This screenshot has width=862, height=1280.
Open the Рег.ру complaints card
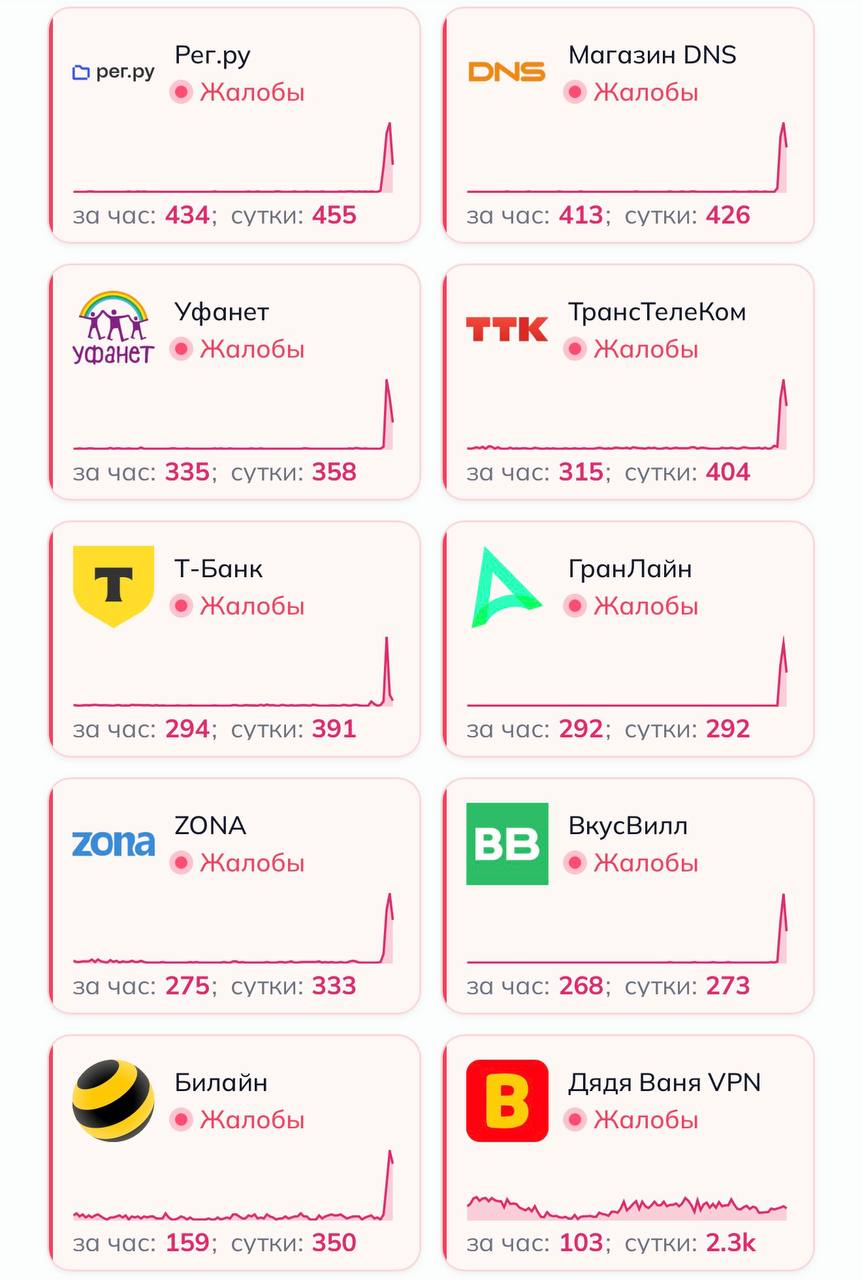tap(235, 125)
